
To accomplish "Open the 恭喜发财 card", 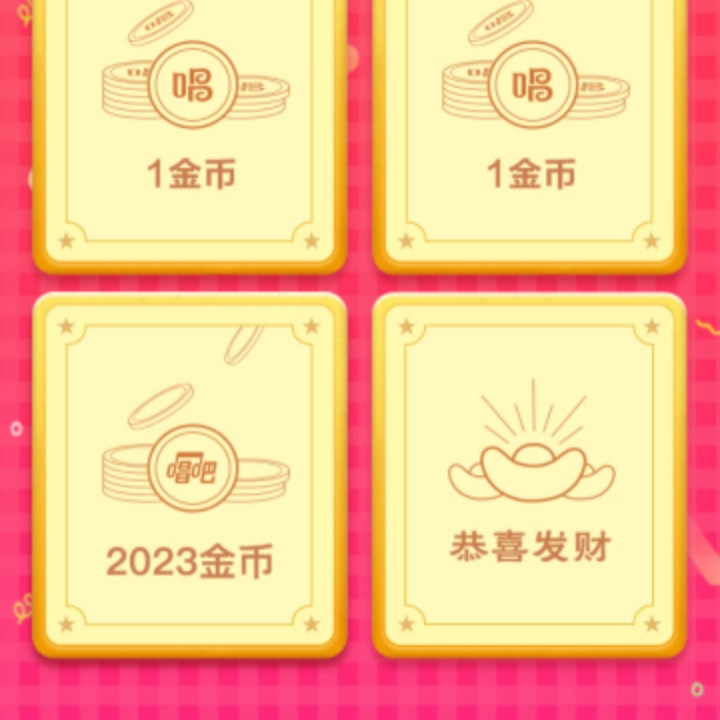I will (530, 477).
